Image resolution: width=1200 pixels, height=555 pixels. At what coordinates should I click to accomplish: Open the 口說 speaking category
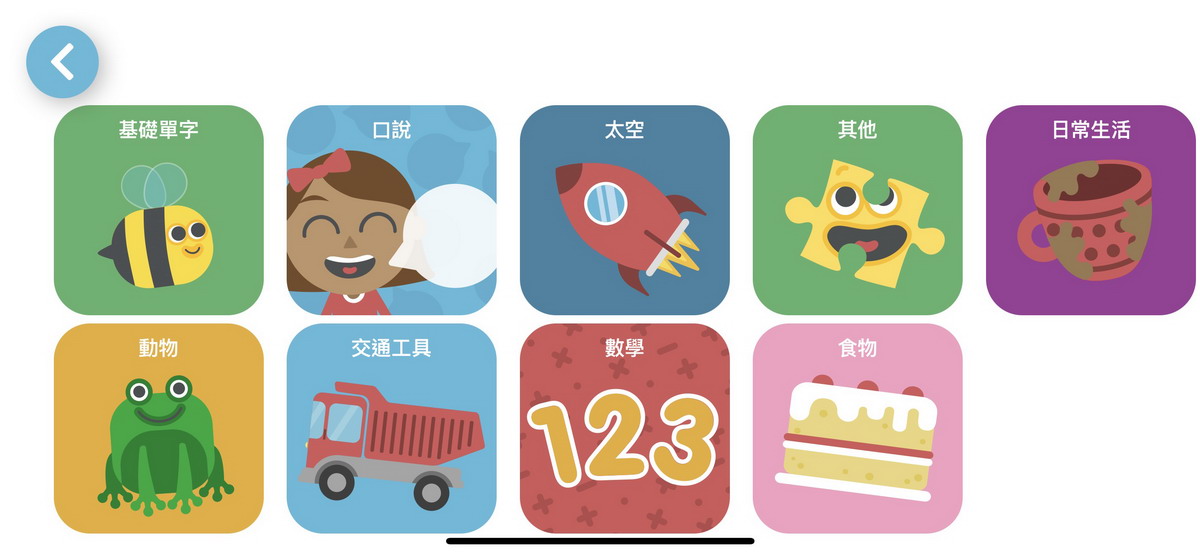(x=391, y=210)
